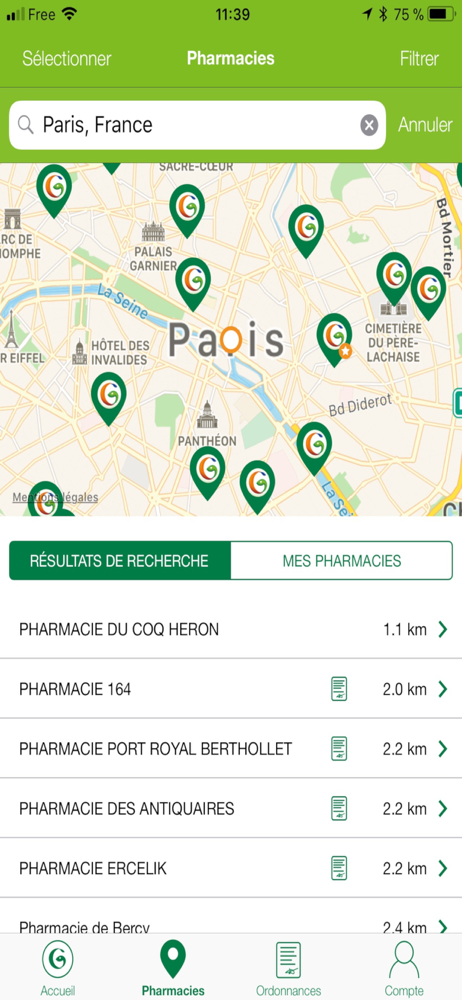Select Pharmacie Ercelik from results
The height and width of the screenshot is (1000, 462).
tap(231, 868)
